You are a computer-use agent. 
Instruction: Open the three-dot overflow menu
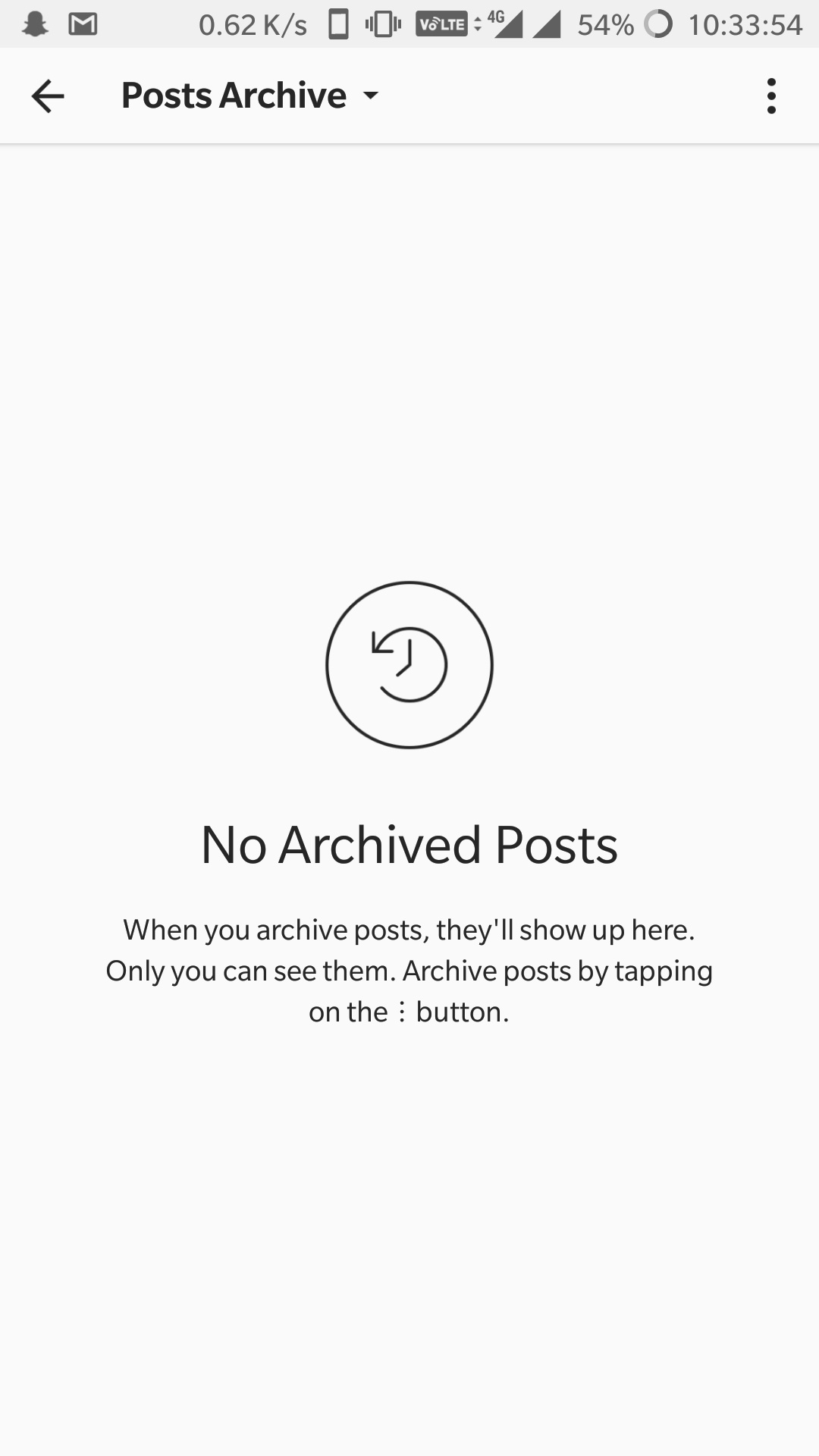(x=771, y=96)
